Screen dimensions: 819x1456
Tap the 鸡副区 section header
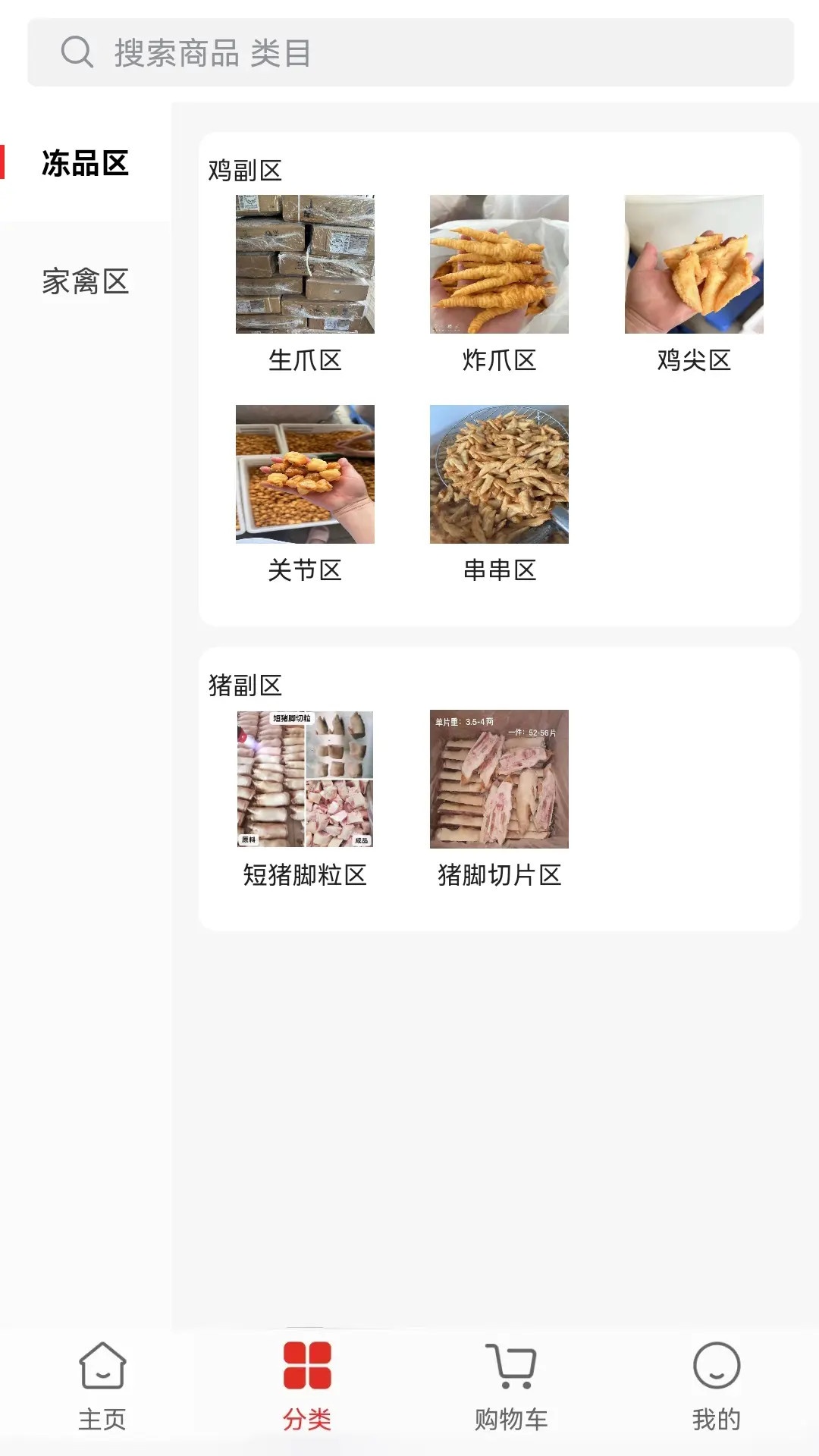click(x=244, y=171)
